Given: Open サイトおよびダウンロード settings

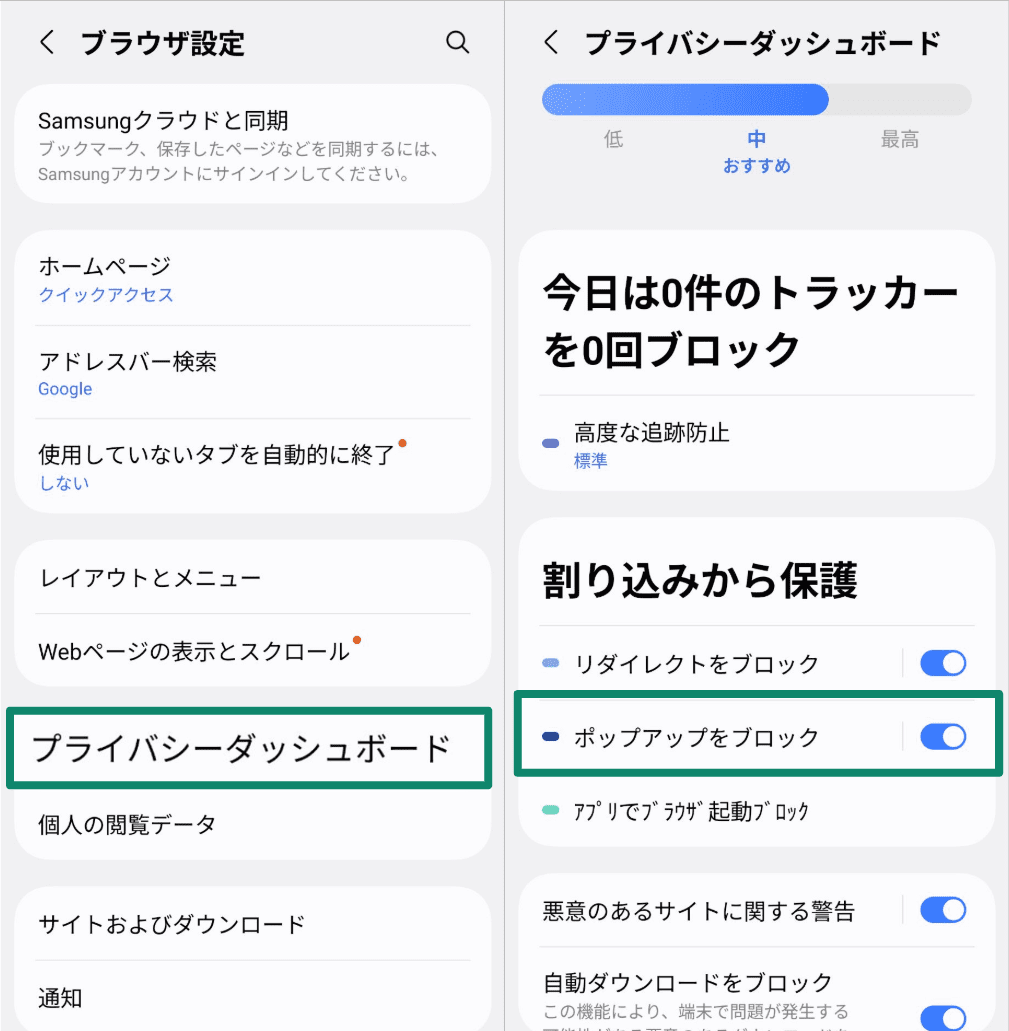Looking at the screenshot, I should [250, 923].
